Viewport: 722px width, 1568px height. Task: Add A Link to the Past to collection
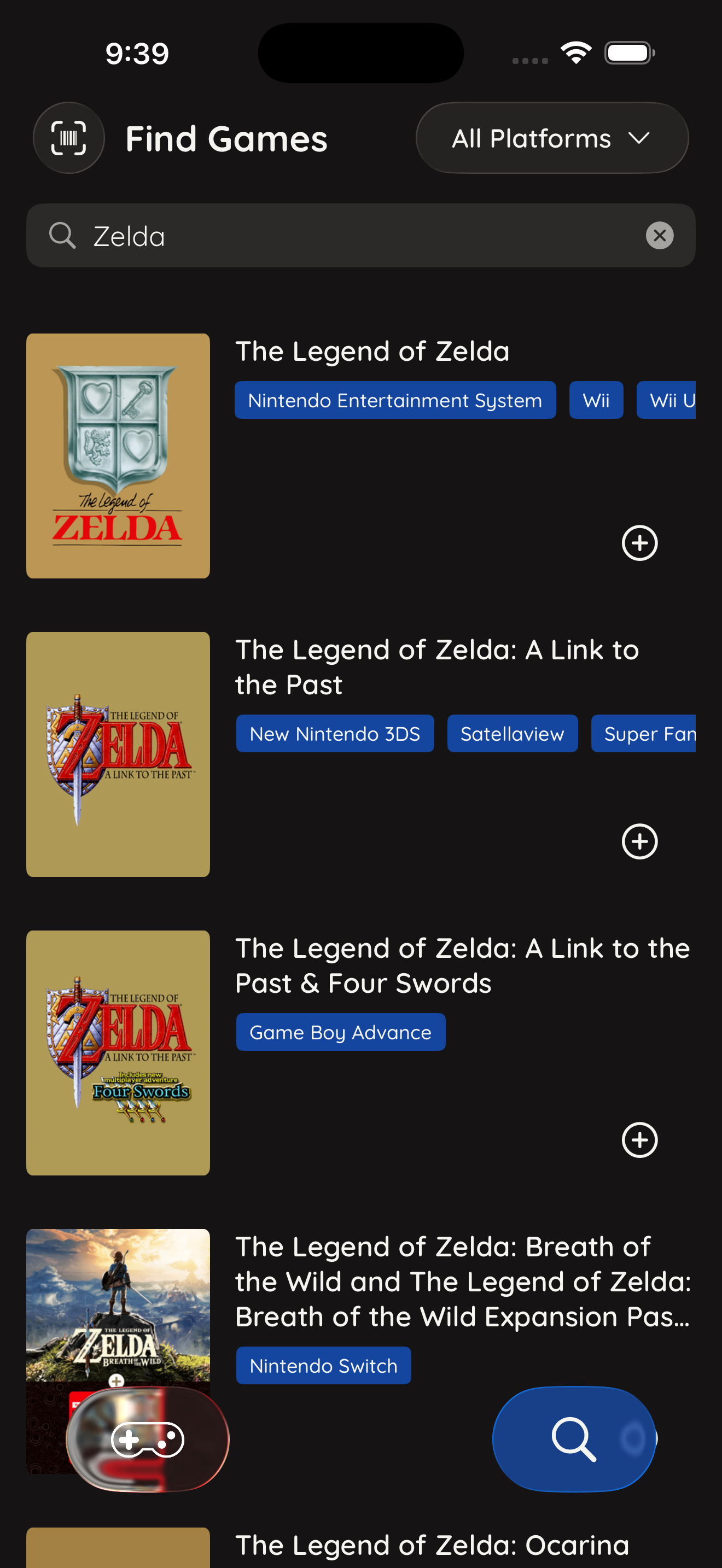[640, 842]
